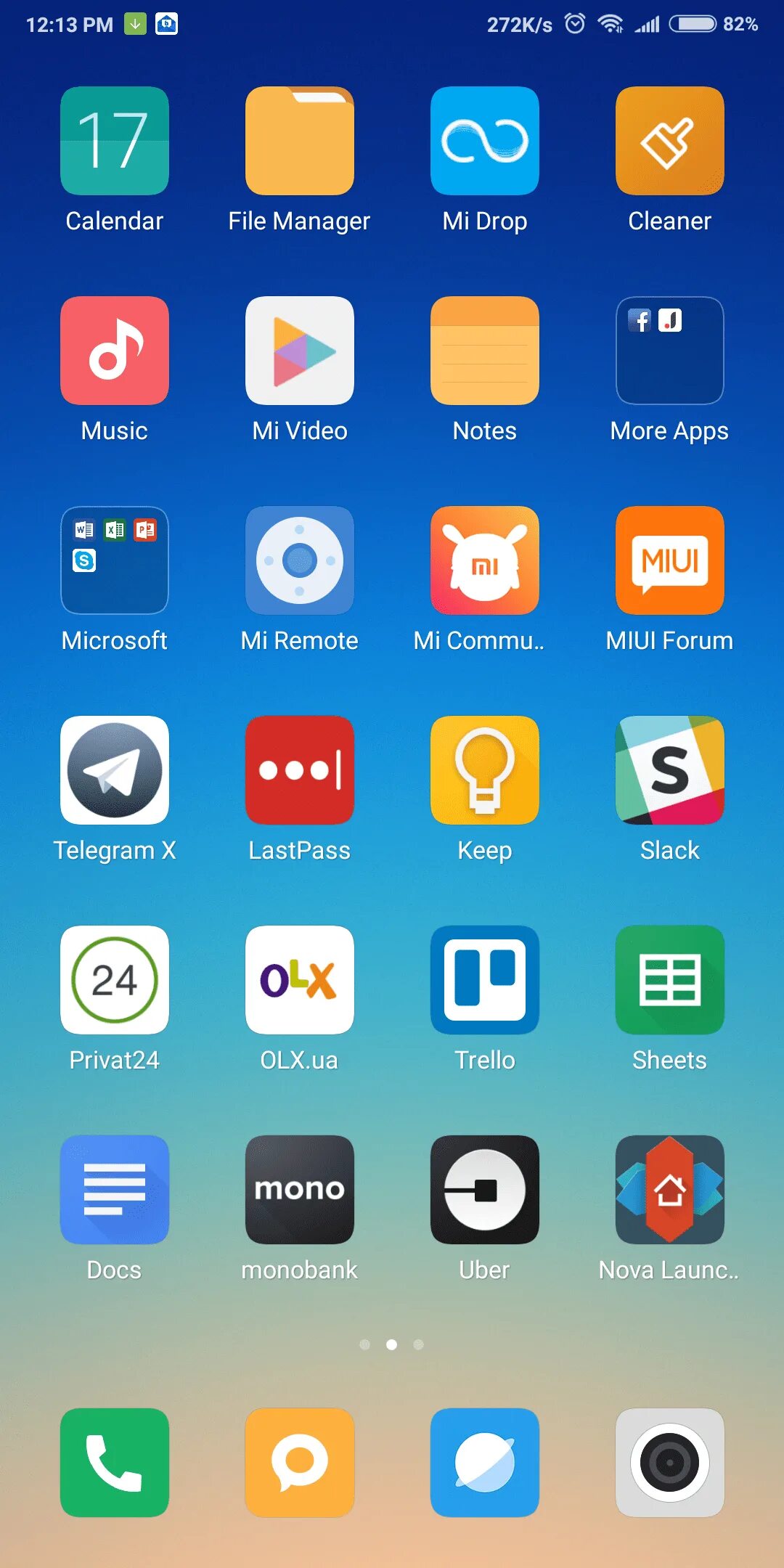Start the Cleaner app
The width and height of the screenshot is (784, 1568).
point(669,141)
